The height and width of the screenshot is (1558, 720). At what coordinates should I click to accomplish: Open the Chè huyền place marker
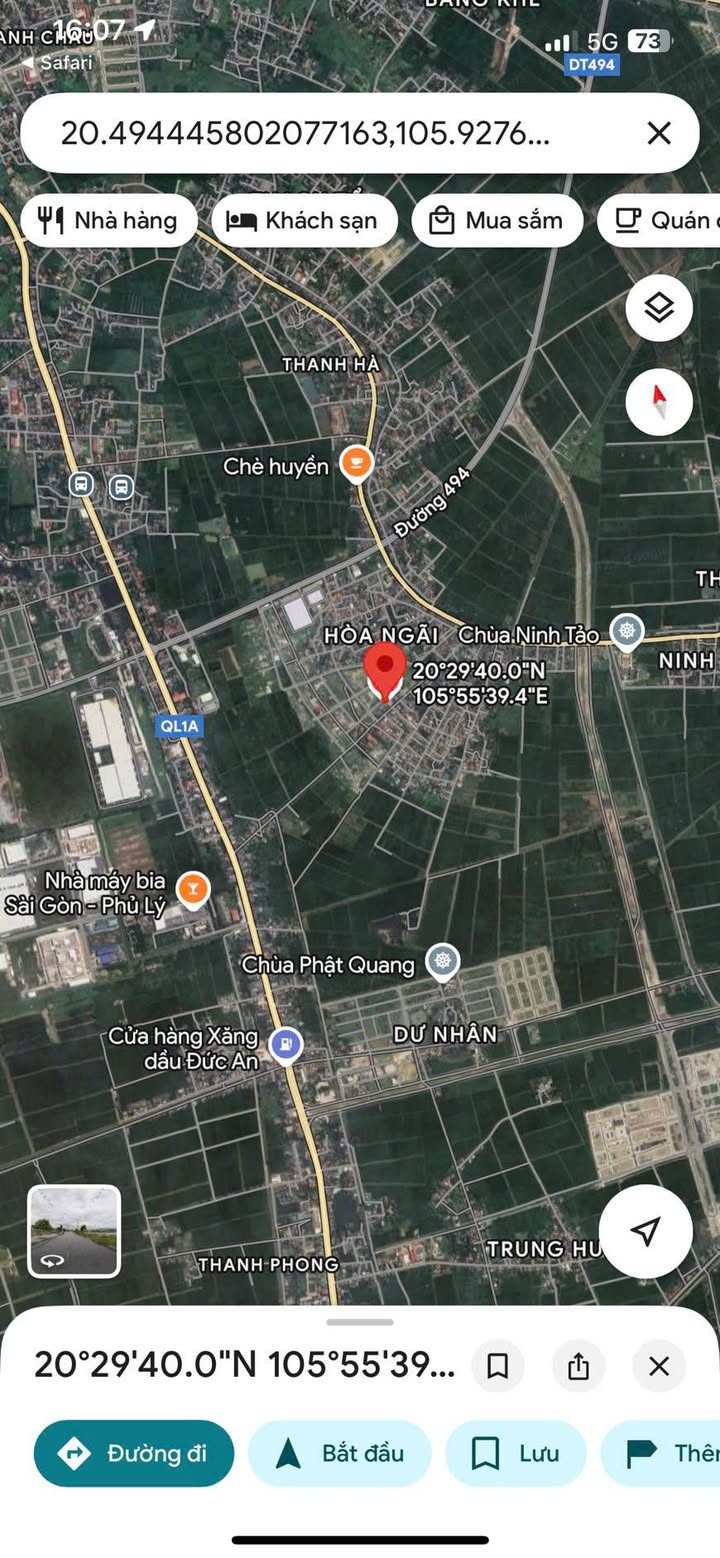(355, 463)
